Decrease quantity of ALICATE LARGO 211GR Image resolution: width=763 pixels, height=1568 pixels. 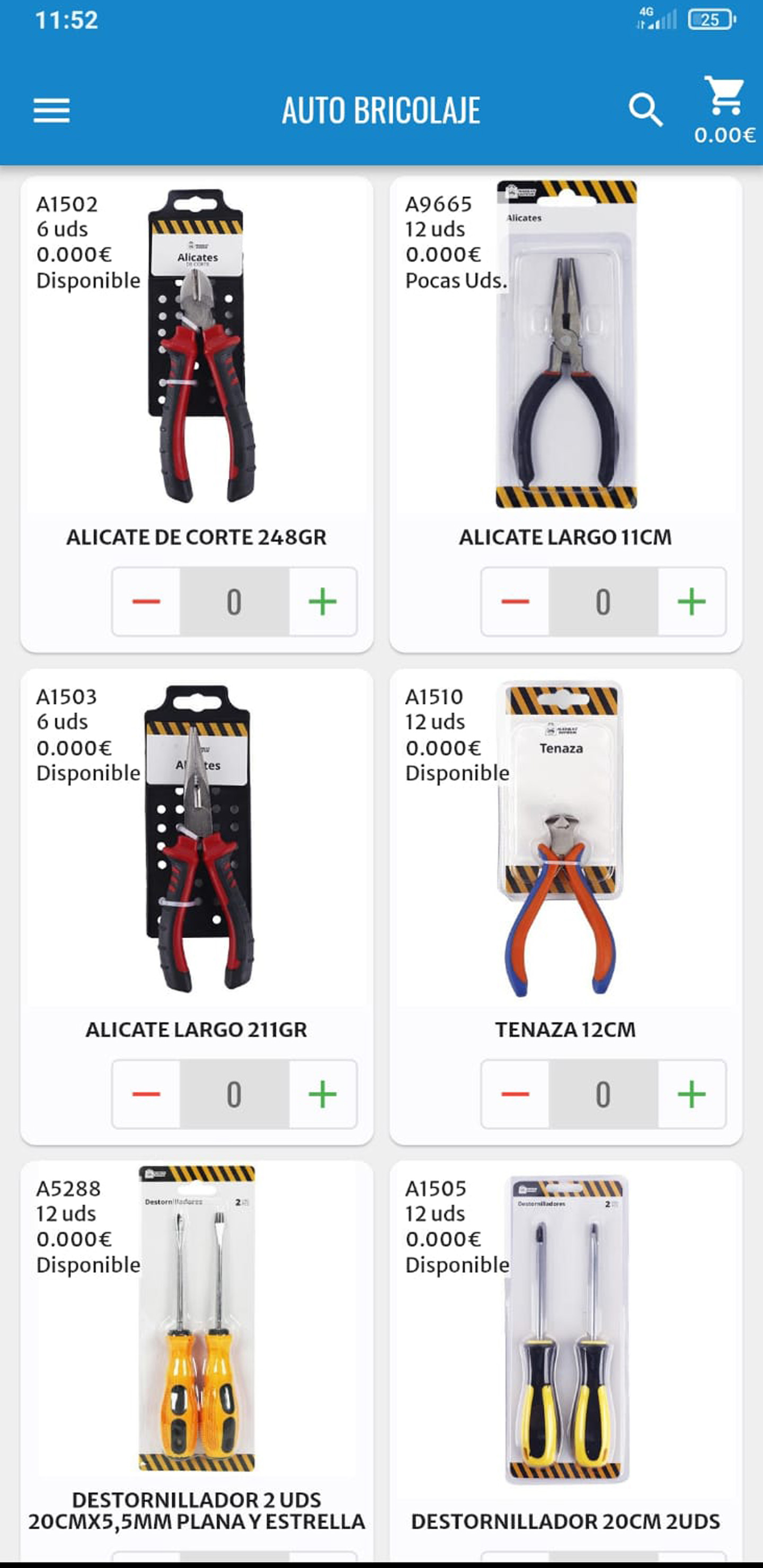click(x=146, y=1094)
